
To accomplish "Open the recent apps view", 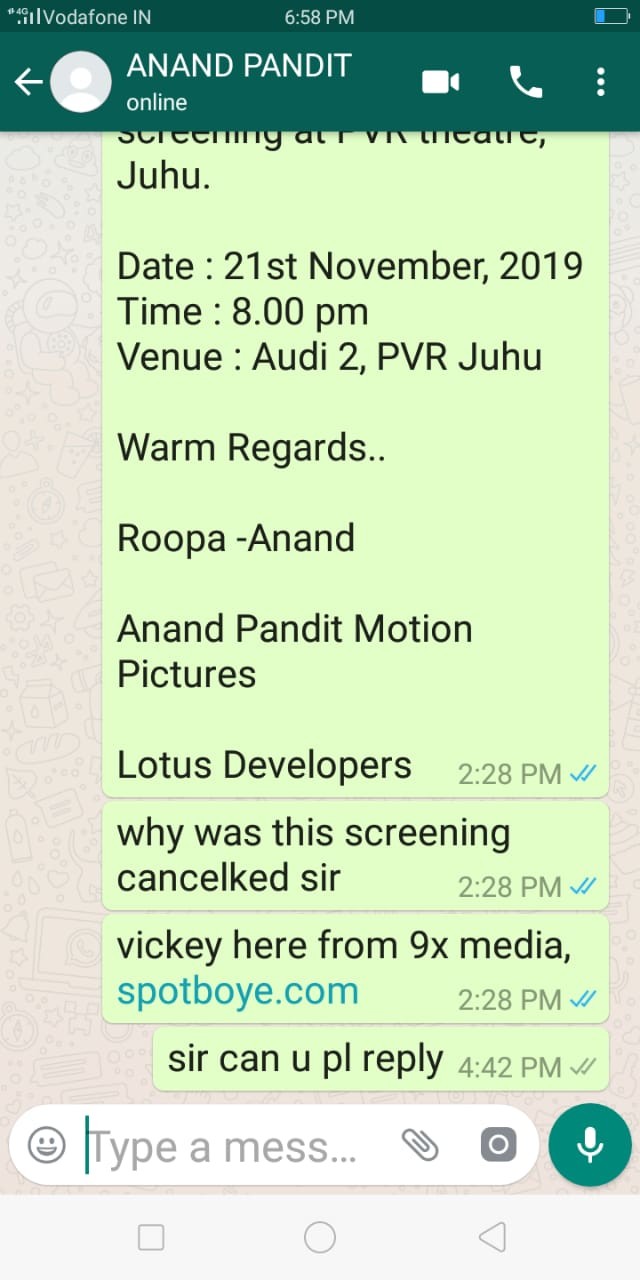I will click(x=151, y=1237).
